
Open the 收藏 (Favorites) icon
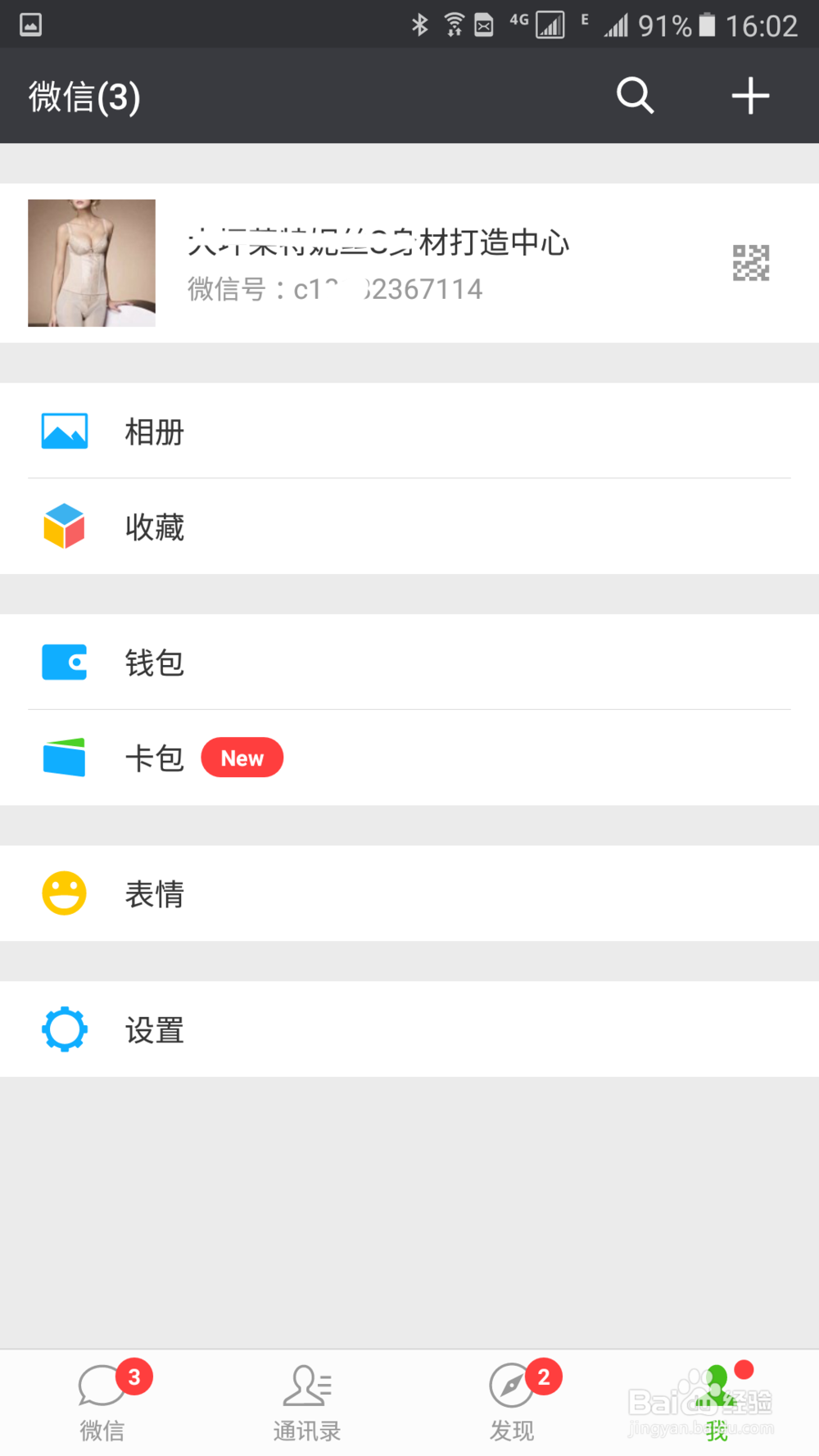[x=64, y=526]
